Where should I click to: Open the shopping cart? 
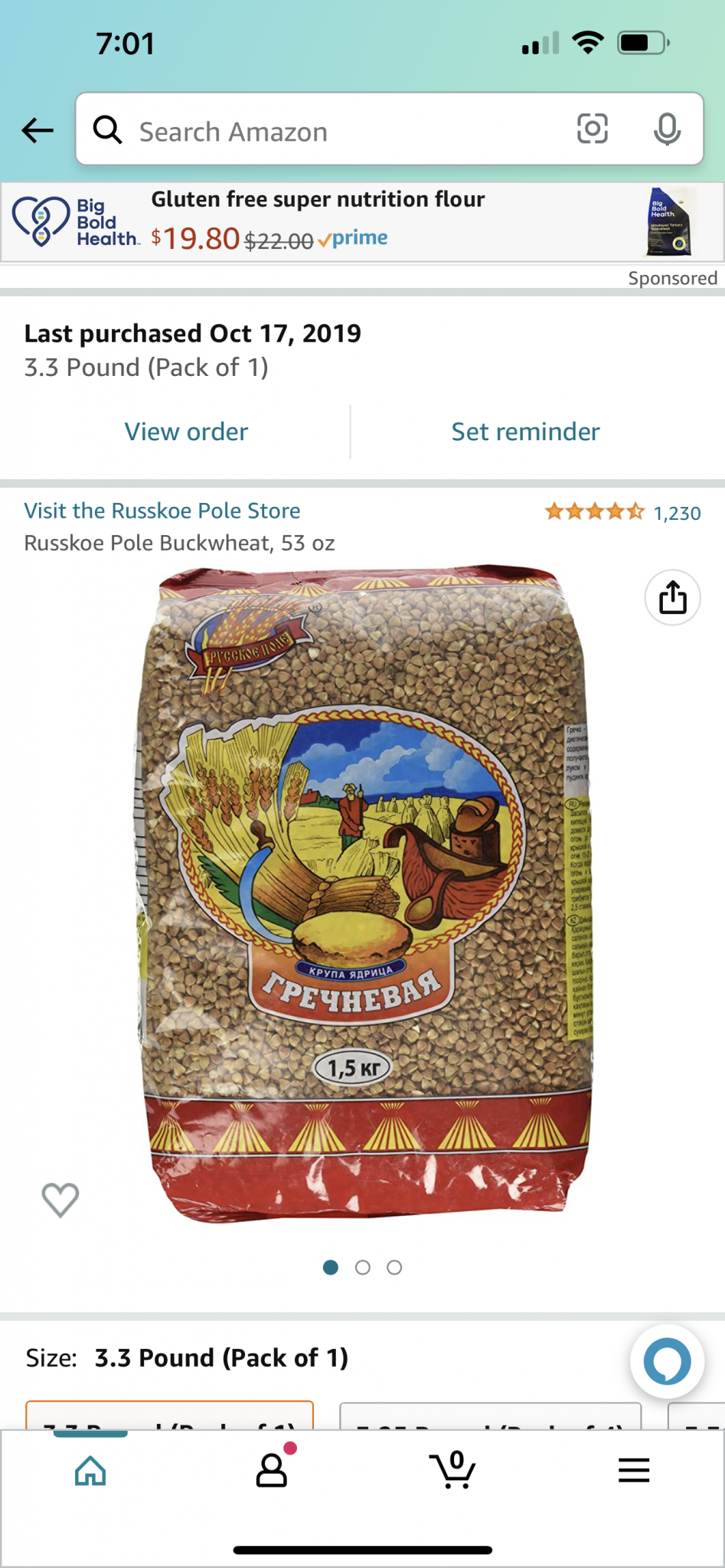(x=453, y=1470)
